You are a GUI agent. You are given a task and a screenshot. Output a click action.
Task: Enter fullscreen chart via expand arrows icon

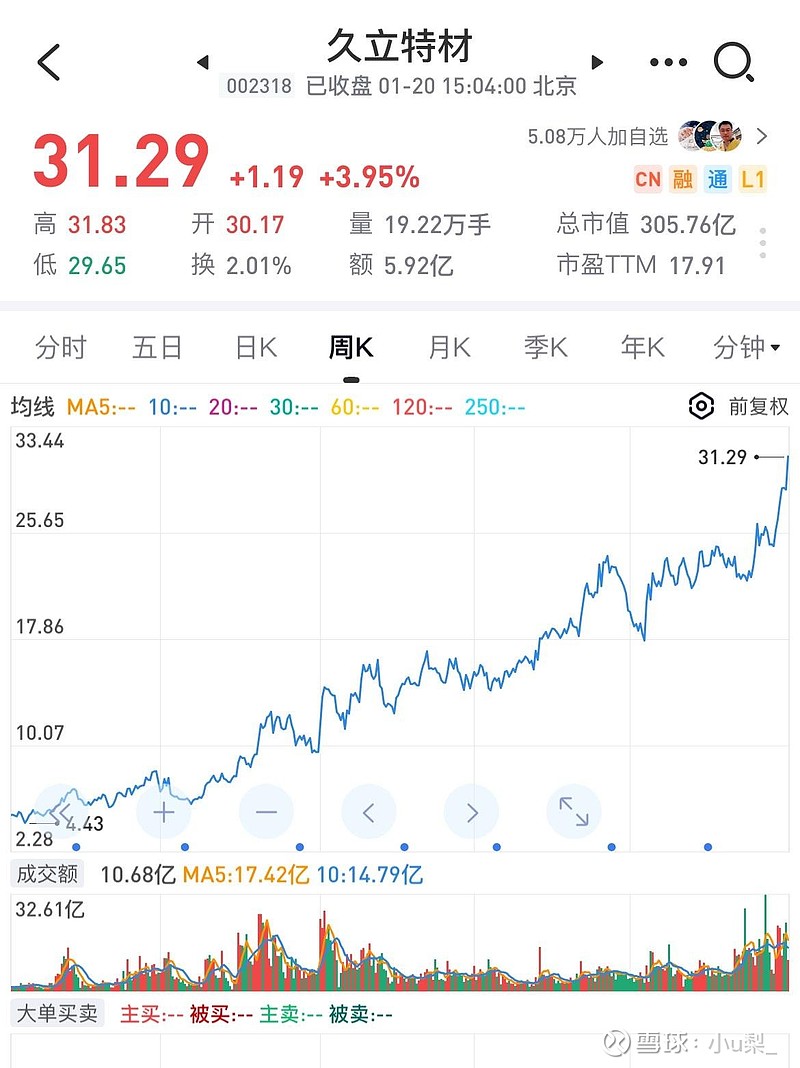pos(572,812)
